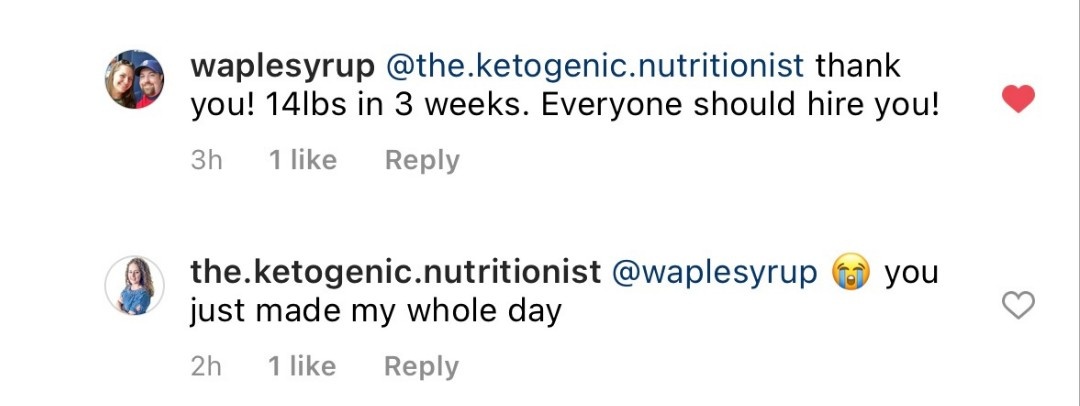View who liked waplesyrup's comment (1 like)
1080x406 pixels.
point(303,160)
